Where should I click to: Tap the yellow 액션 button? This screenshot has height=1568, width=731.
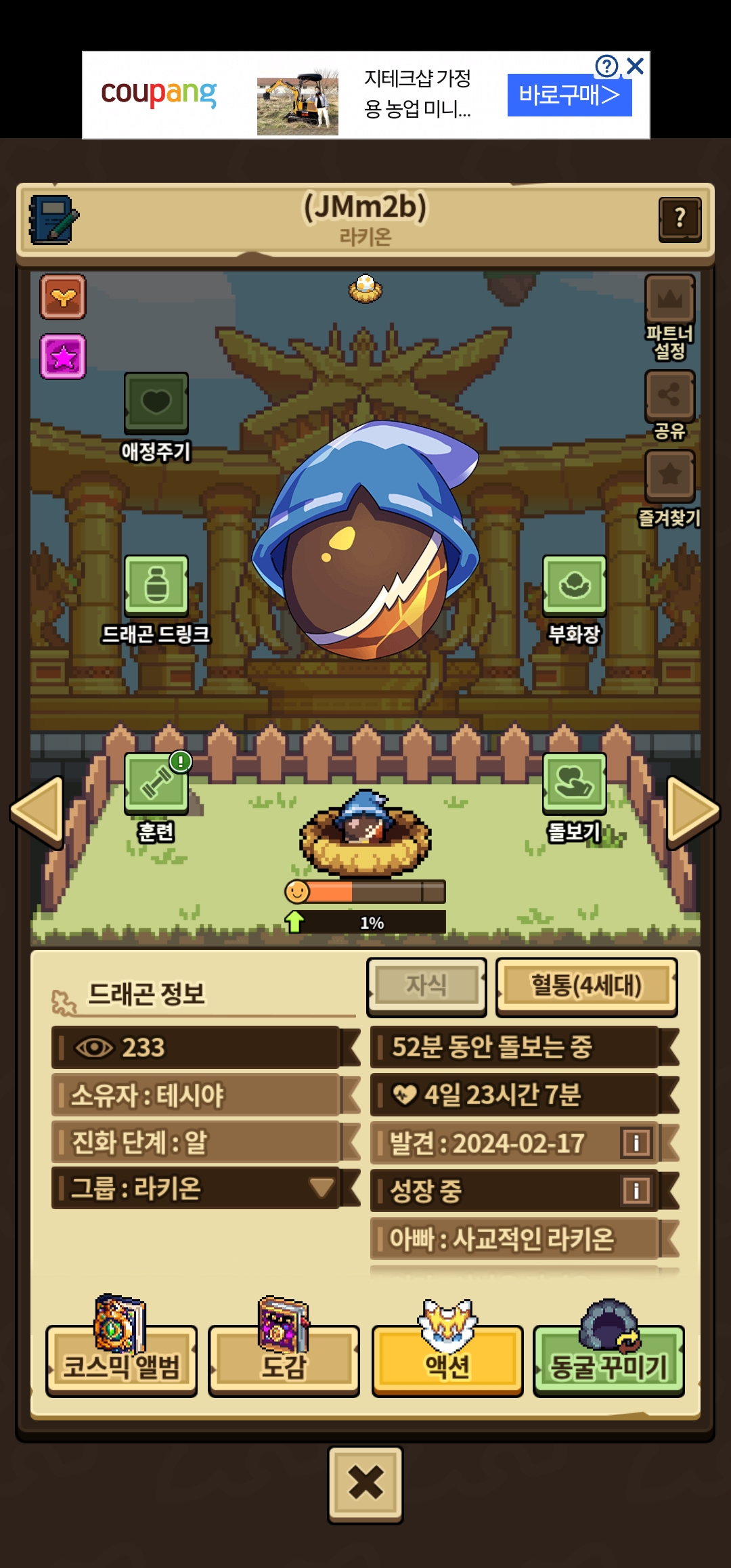447,1359
